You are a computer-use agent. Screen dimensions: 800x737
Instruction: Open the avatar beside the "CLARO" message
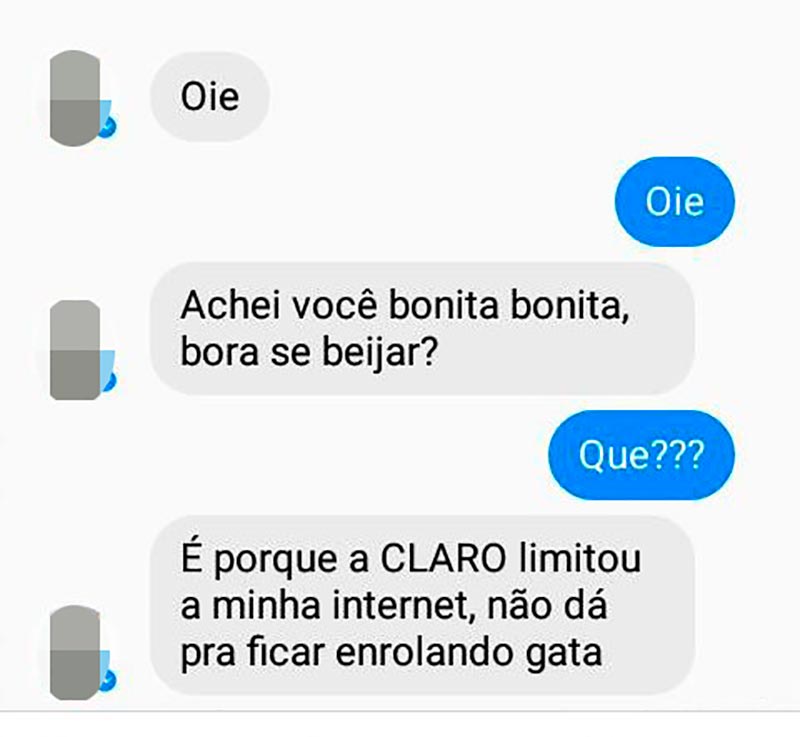[77, 651]
